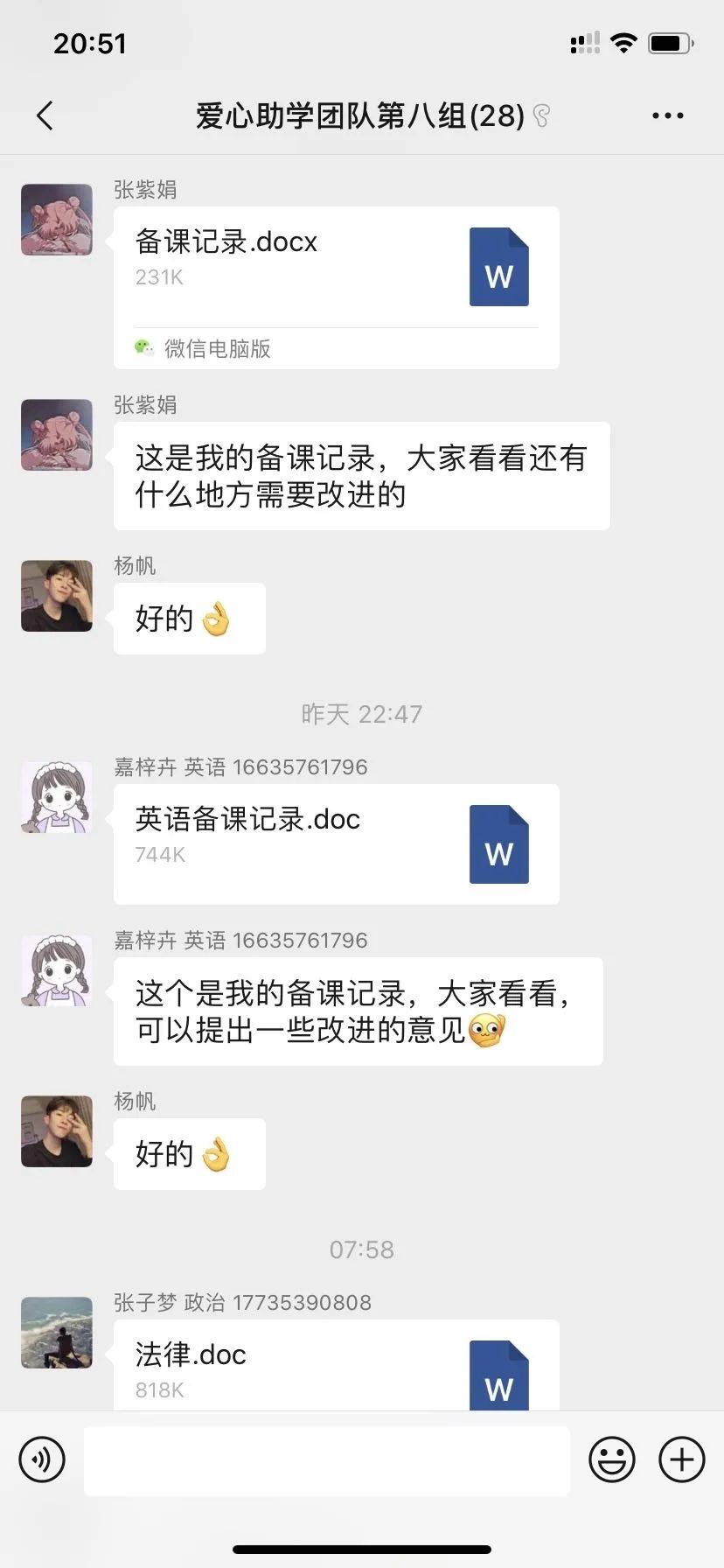Open the 英语备课记录.doc file
Image resolution: width=724 pixels, height=1568 pixels.
(x=336, y=843)
